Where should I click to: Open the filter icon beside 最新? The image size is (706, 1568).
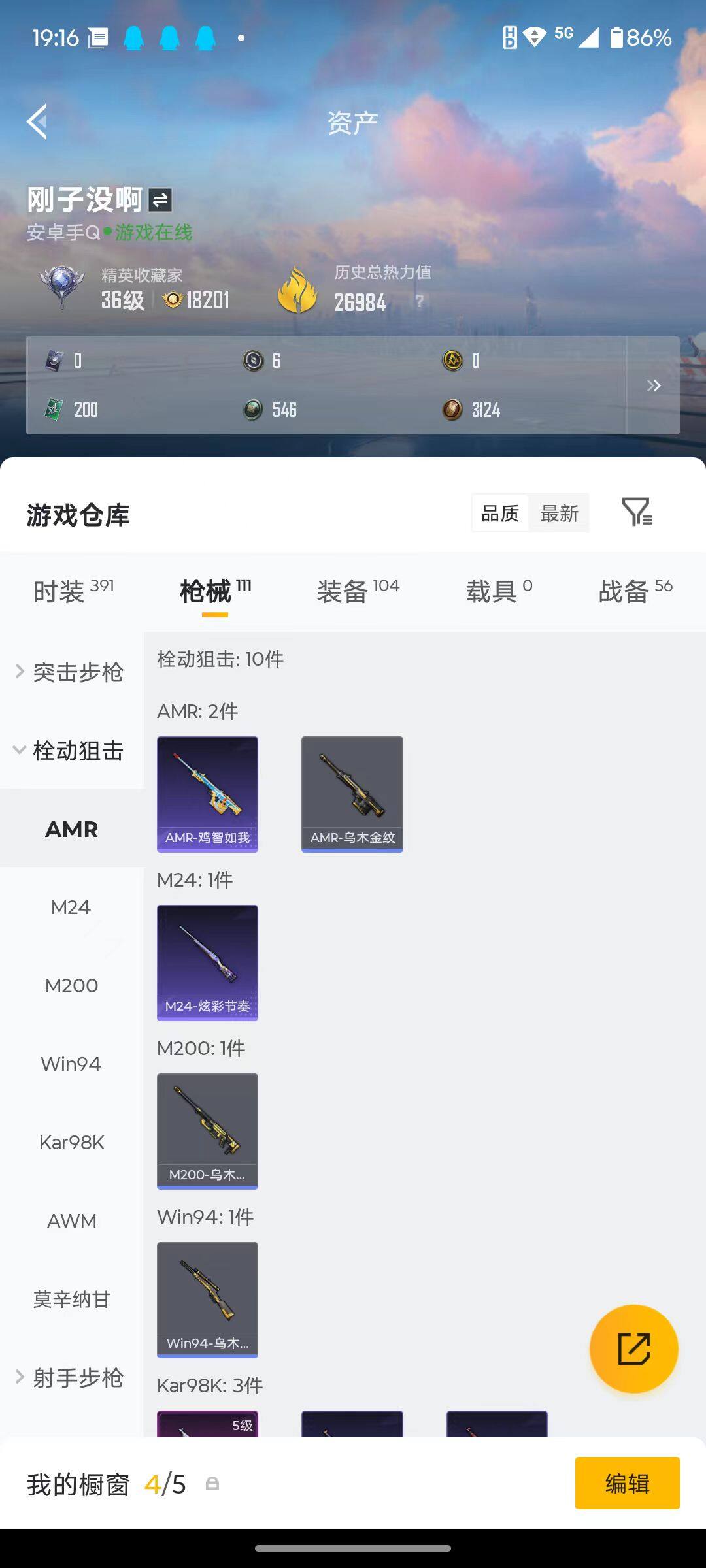[x=637, y=514]
